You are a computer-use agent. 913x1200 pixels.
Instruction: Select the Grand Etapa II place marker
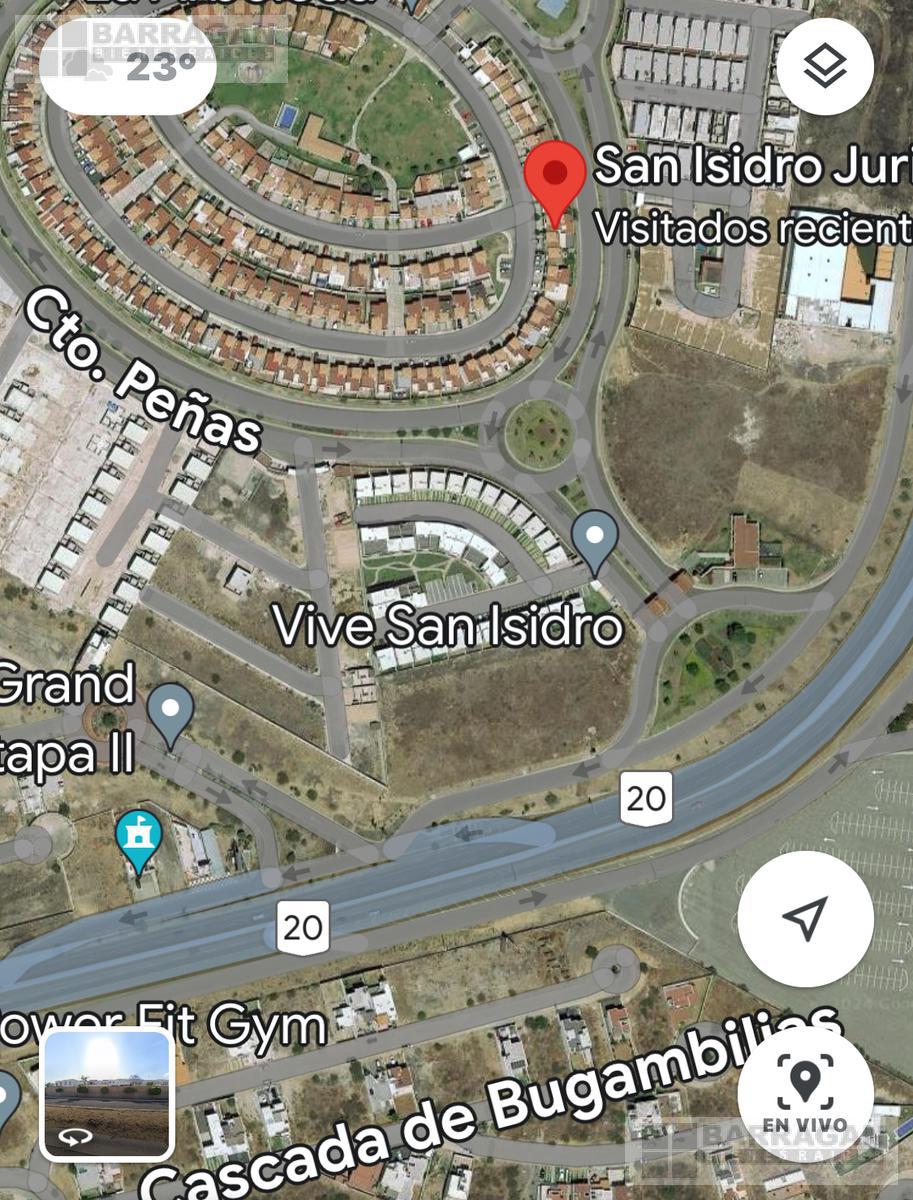pyautogui.click(x=170, y=712)
